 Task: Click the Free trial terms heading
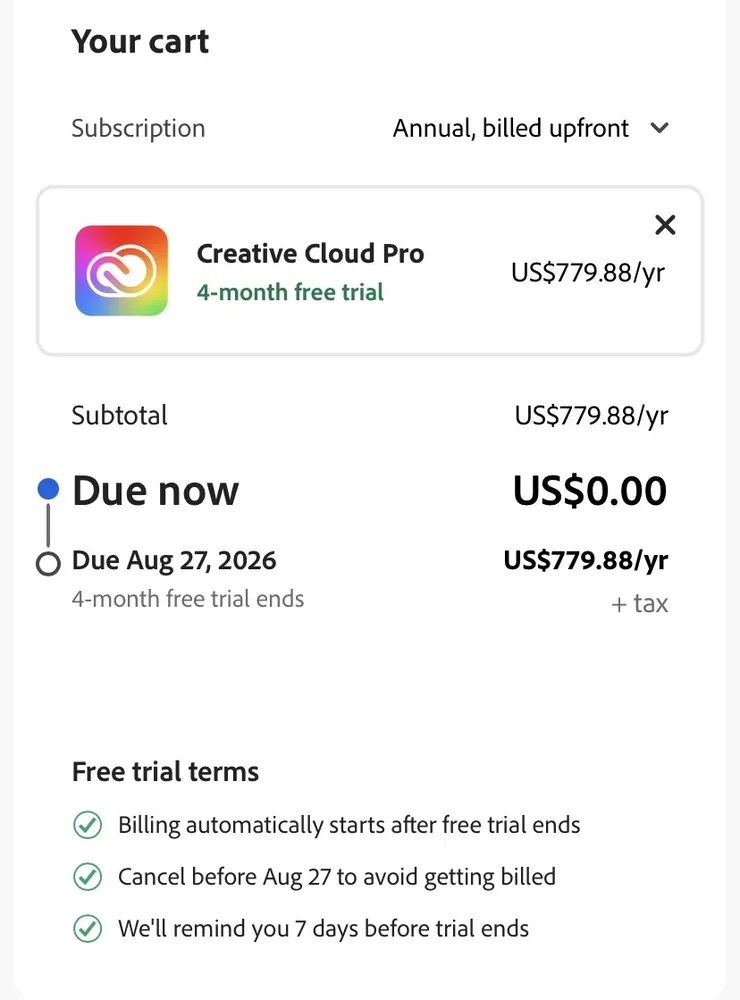pyautogui.click(x=165, y=771)
